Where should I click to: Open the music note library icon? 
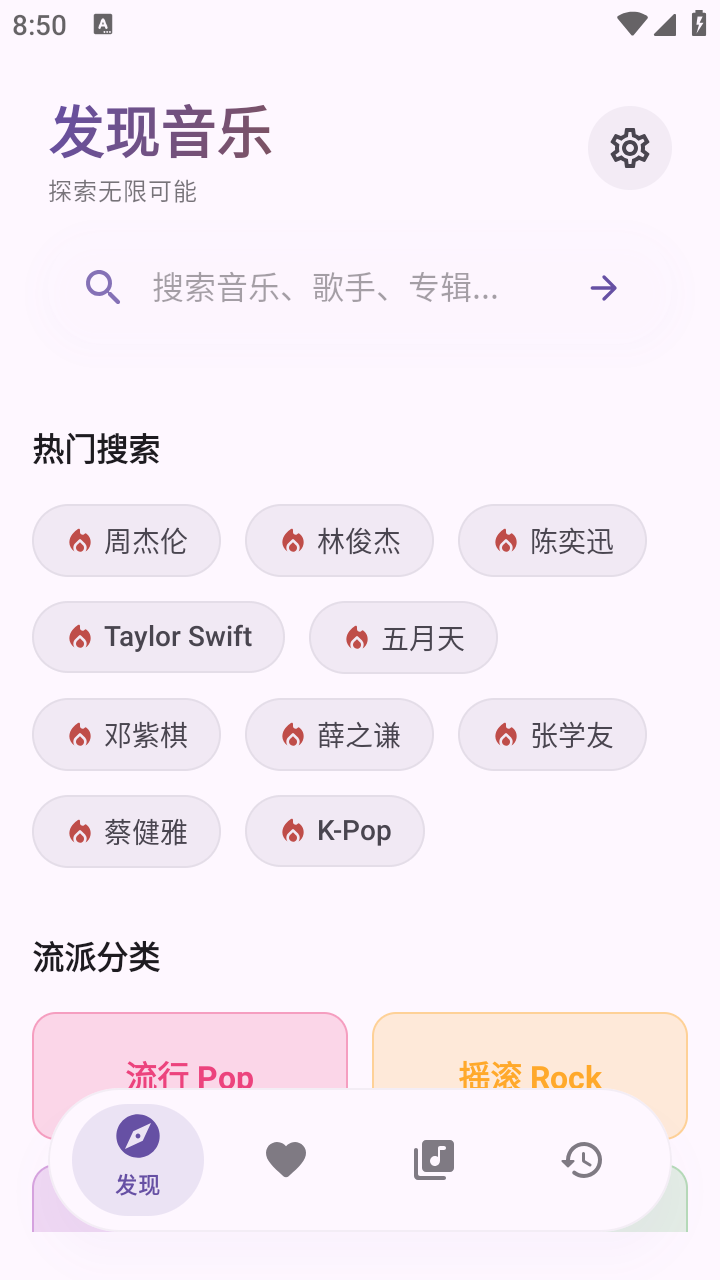(x=434, y=1158)
